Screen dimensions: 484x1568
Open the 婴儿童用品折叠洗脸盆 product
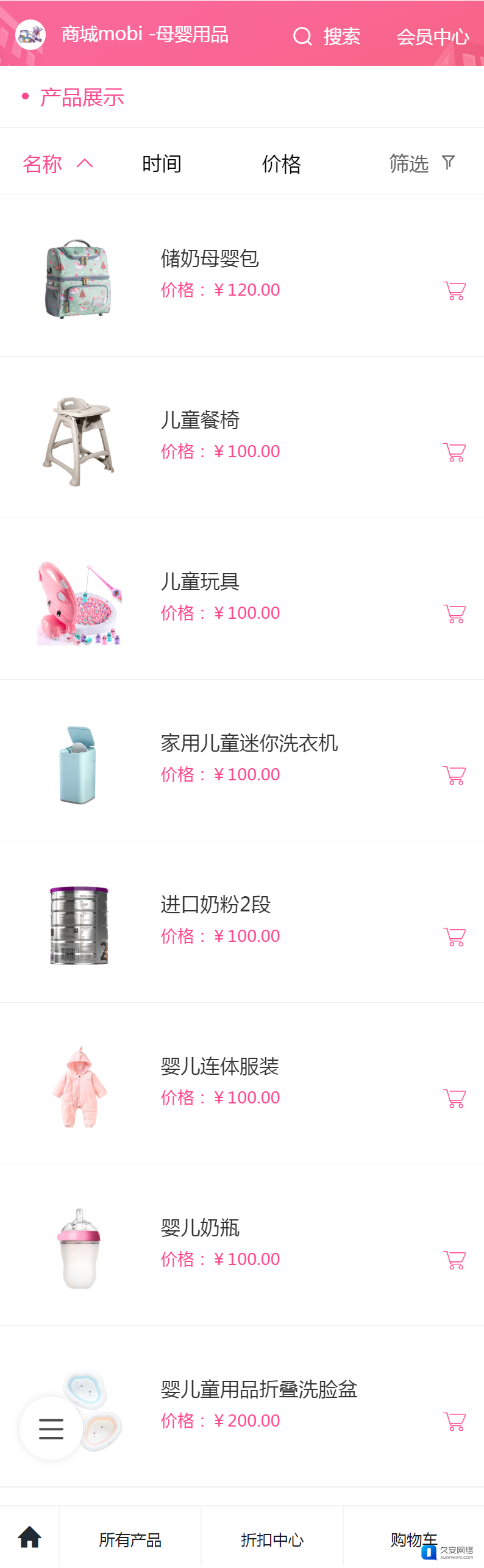point(258,1389)
